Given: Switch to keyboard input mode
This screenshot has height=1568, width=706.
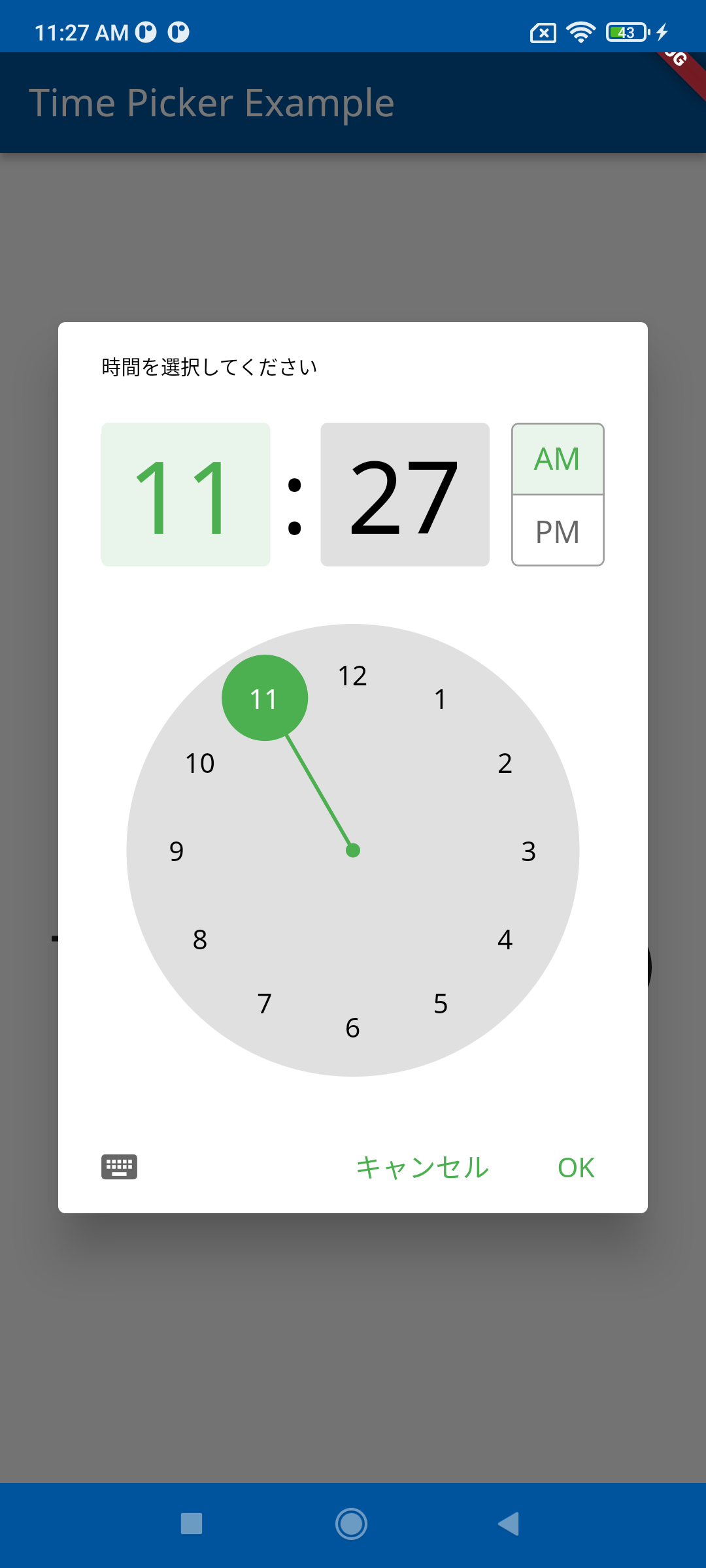Looking at the screenshot, I should click(x=120, y=1167).
